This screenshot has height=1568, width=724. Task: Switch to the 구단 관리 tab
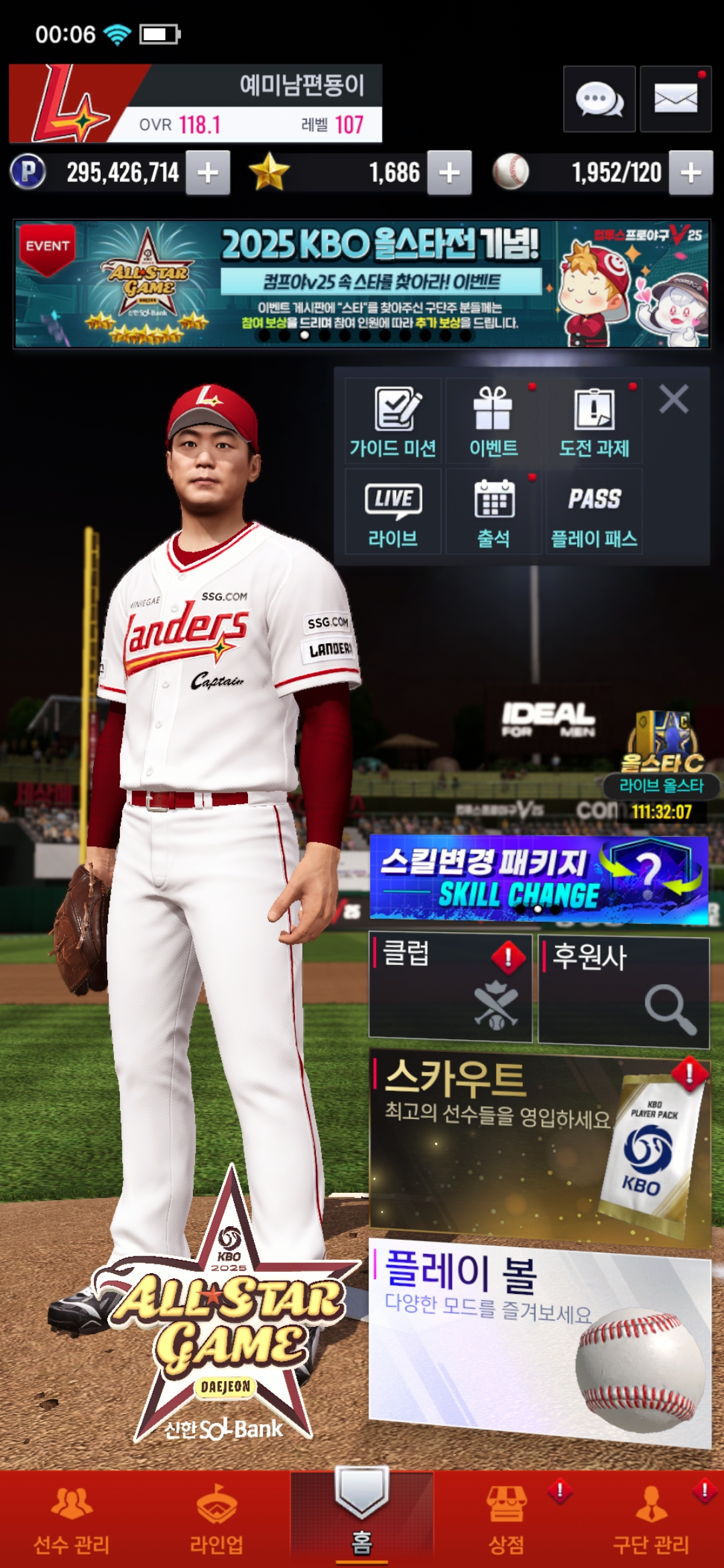tap(651, 1520)
